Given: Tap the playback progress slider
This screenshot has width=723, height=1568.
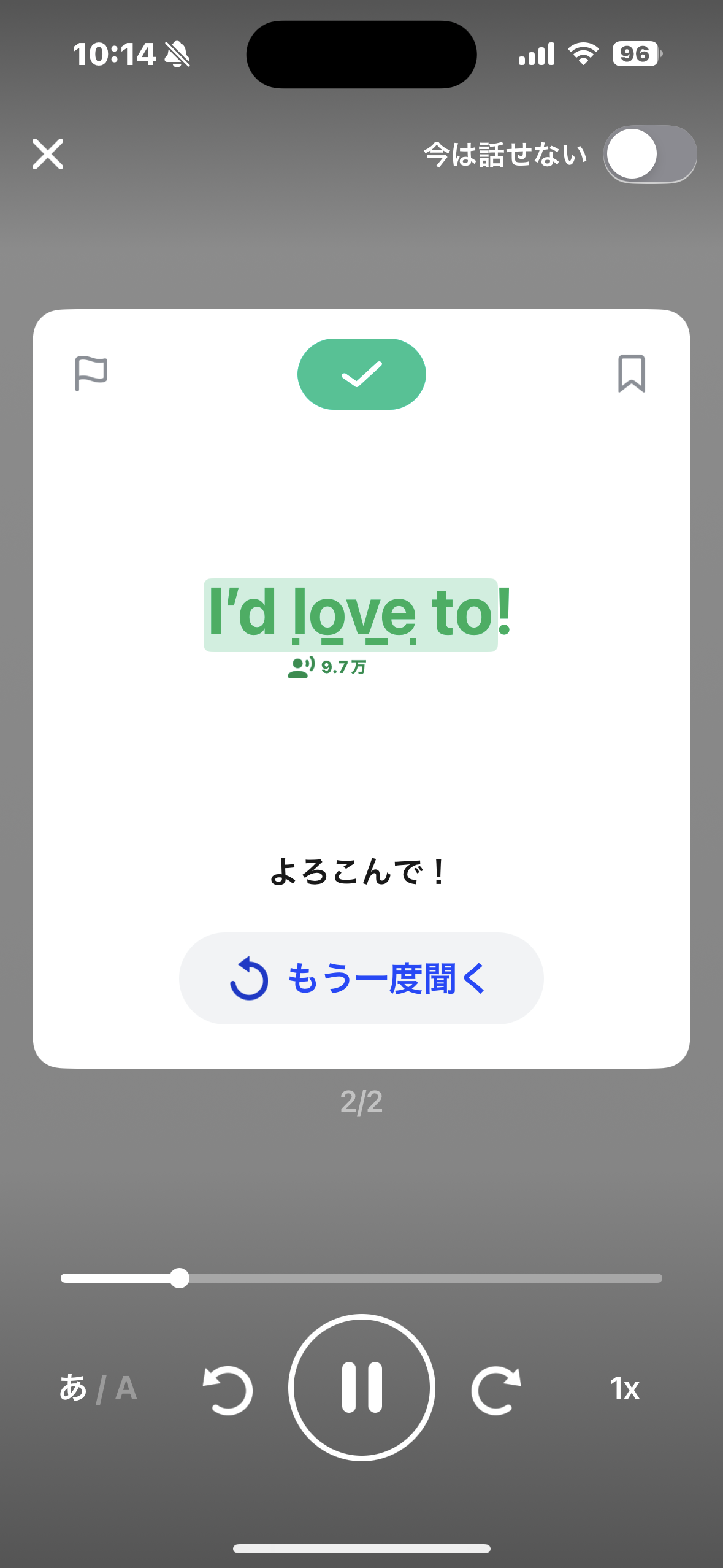Looking at the screenshot, I should (x=361, y=1278).
